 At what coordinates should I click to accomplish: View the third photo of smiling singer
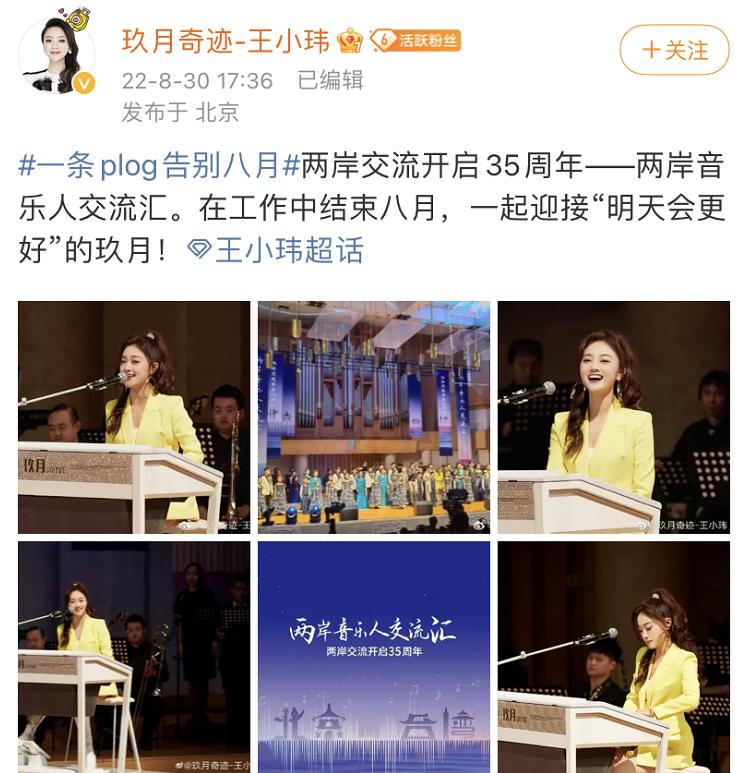point(613,416)
